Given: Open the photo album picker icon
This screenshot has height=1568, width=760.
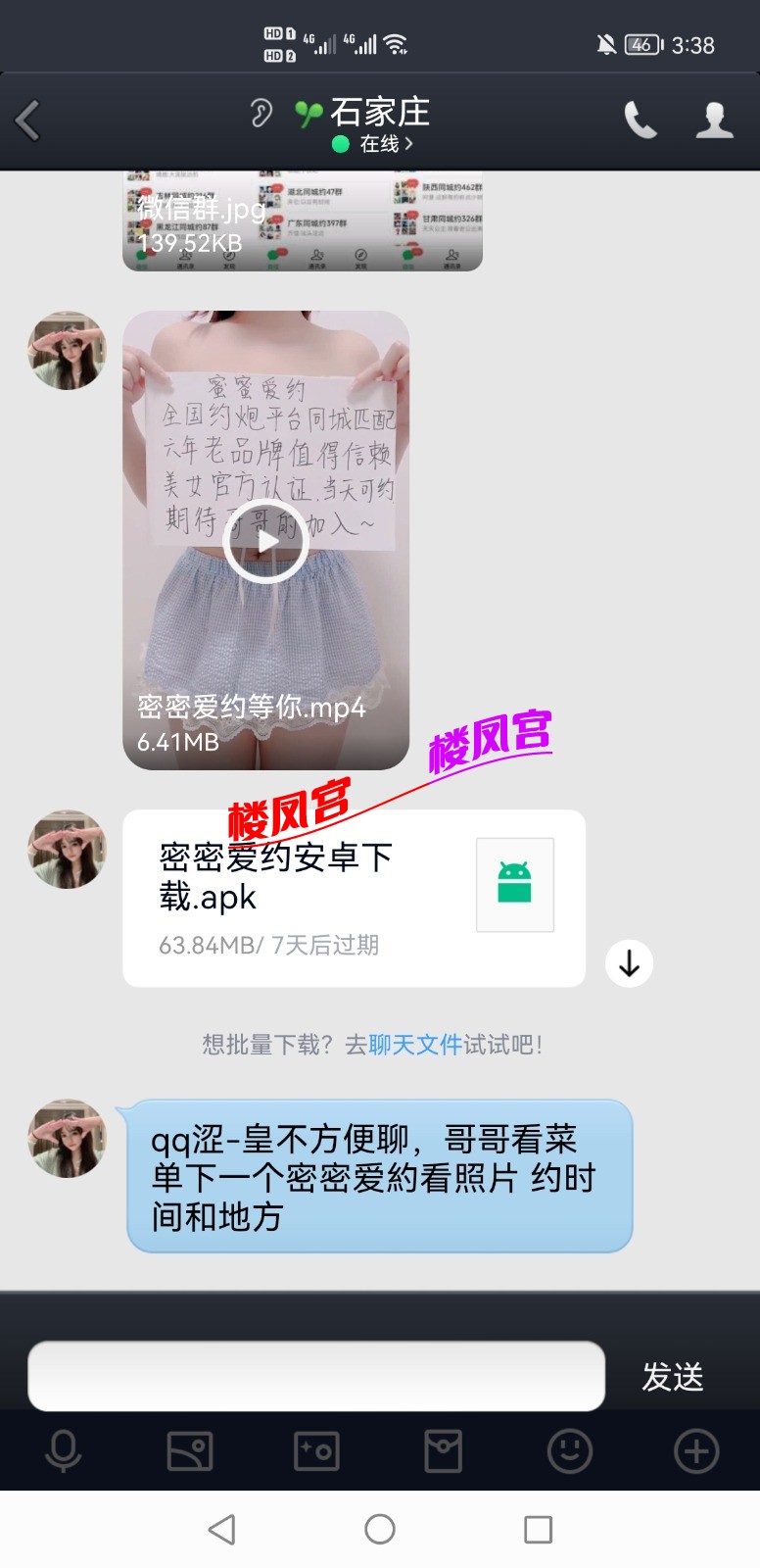Looking at the screenshot, I should (x=189, y=1452).
